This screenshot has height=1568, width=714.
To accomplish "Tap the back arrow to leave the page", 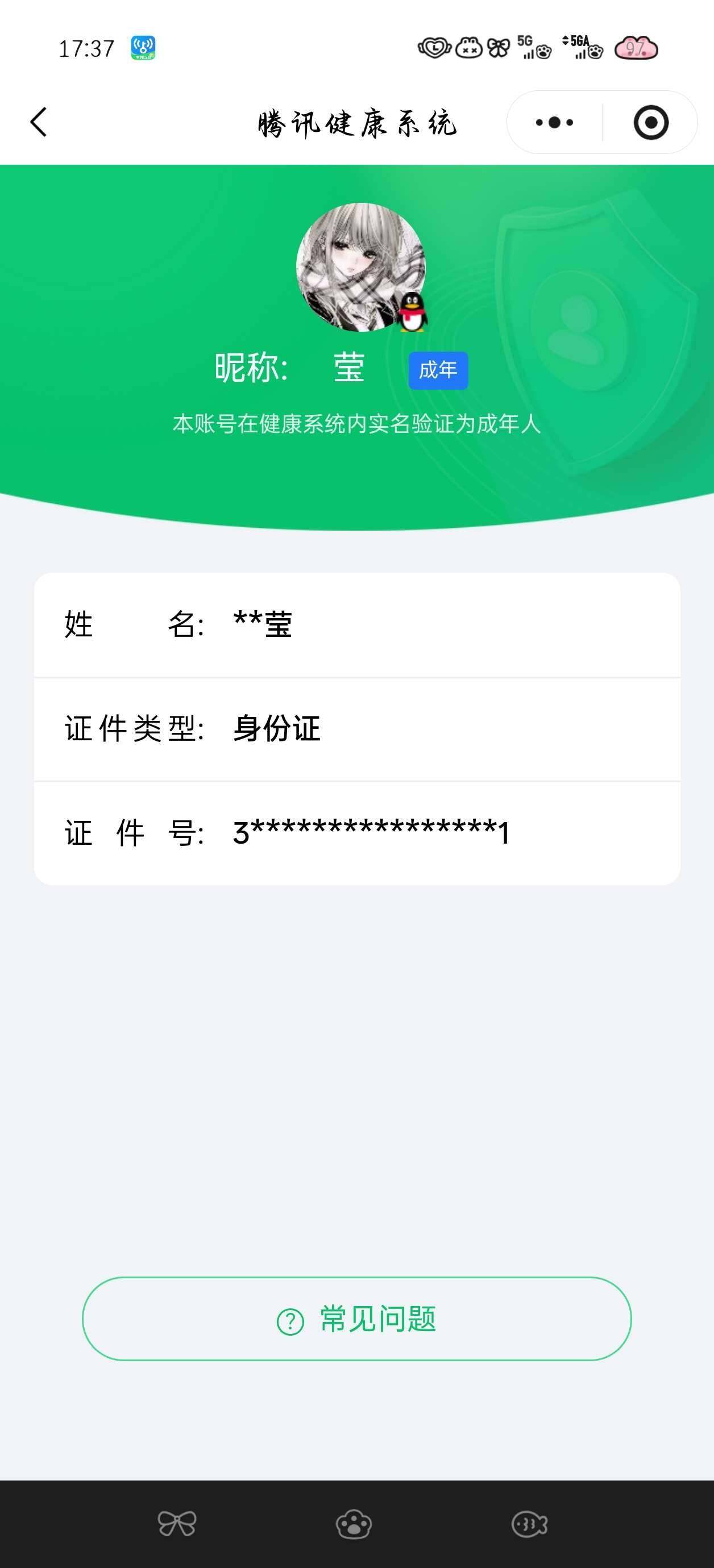I will [39, 121].
